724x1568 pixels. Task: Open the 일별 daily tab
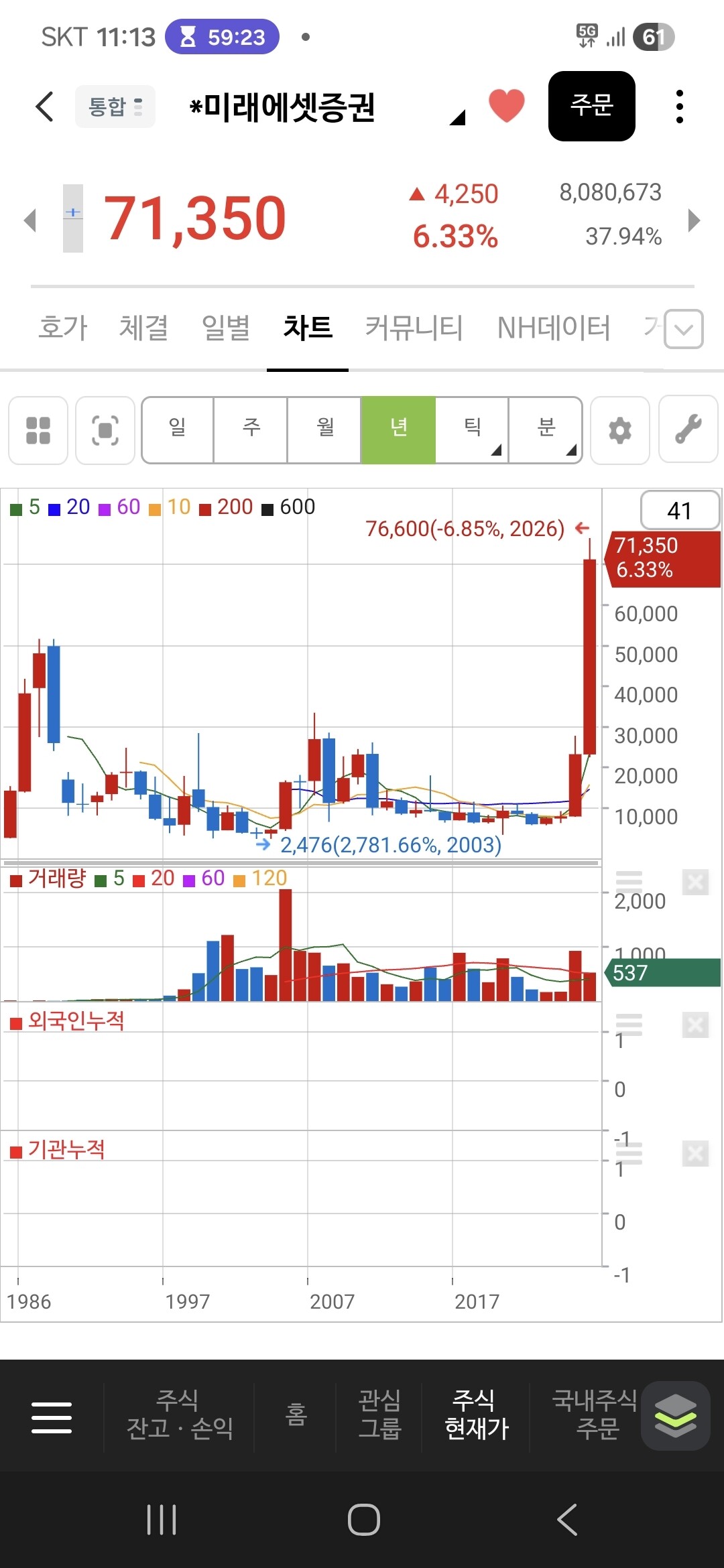point(226,328)
